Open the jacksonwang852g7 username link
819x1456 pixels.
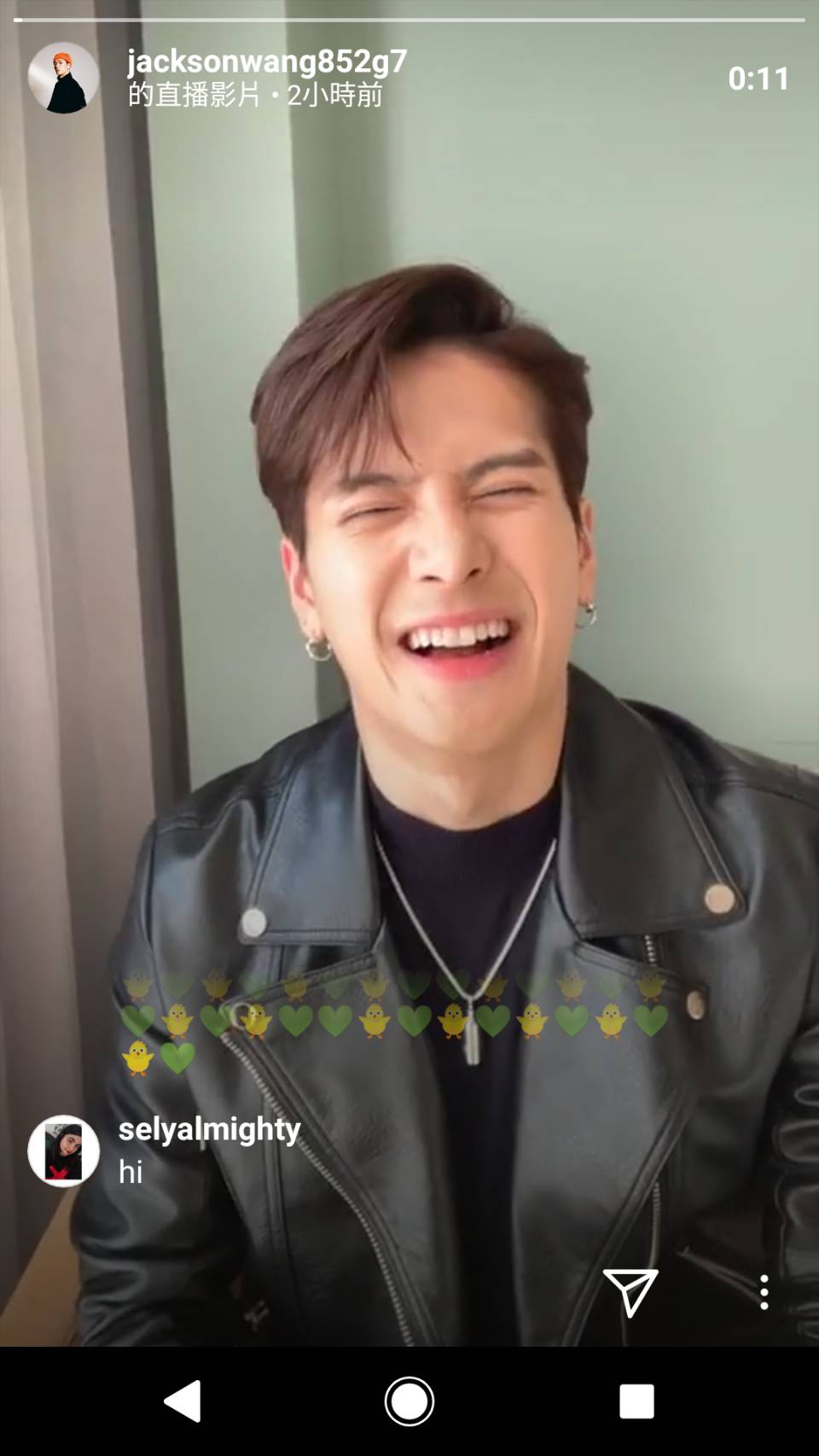266,61
